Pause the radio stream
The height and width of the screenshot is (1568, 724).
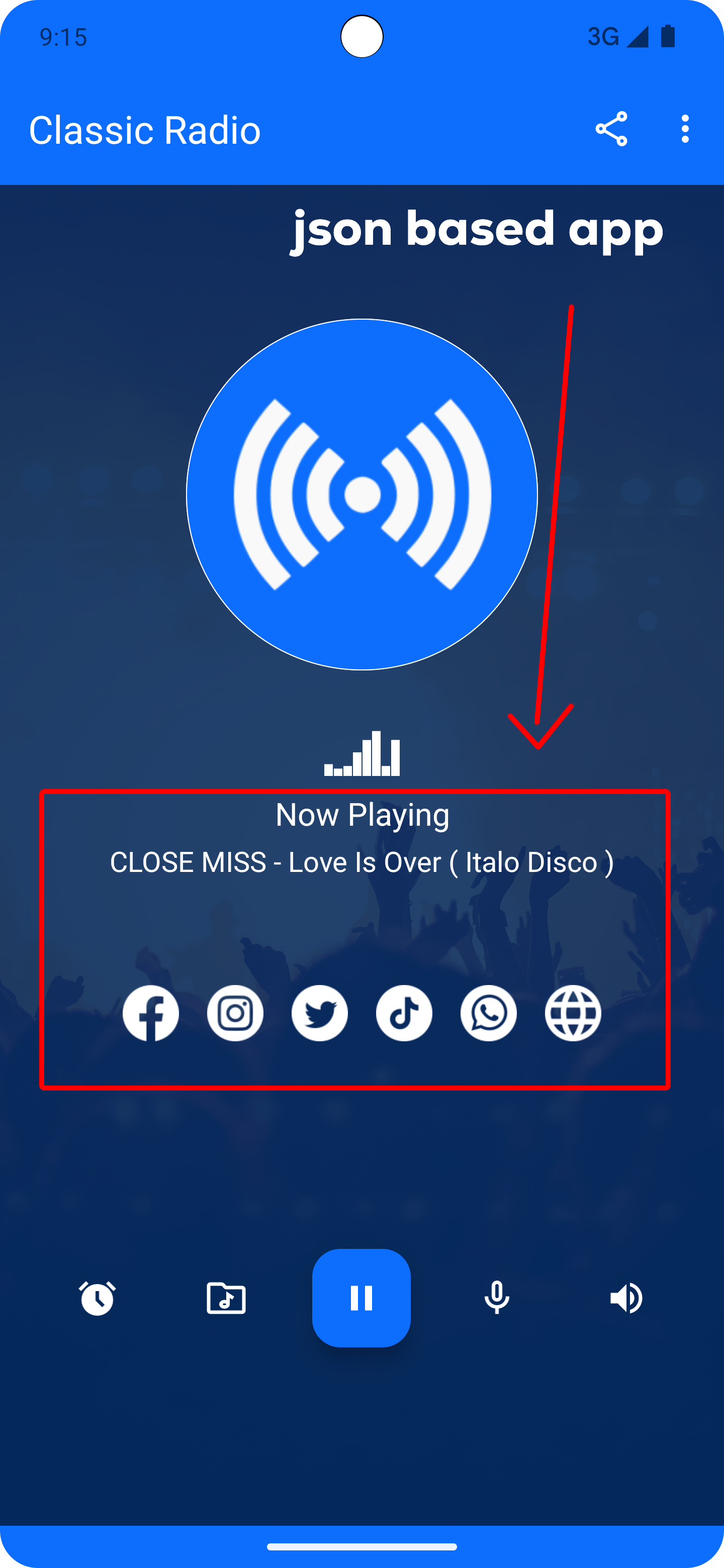click(361, 1298)
